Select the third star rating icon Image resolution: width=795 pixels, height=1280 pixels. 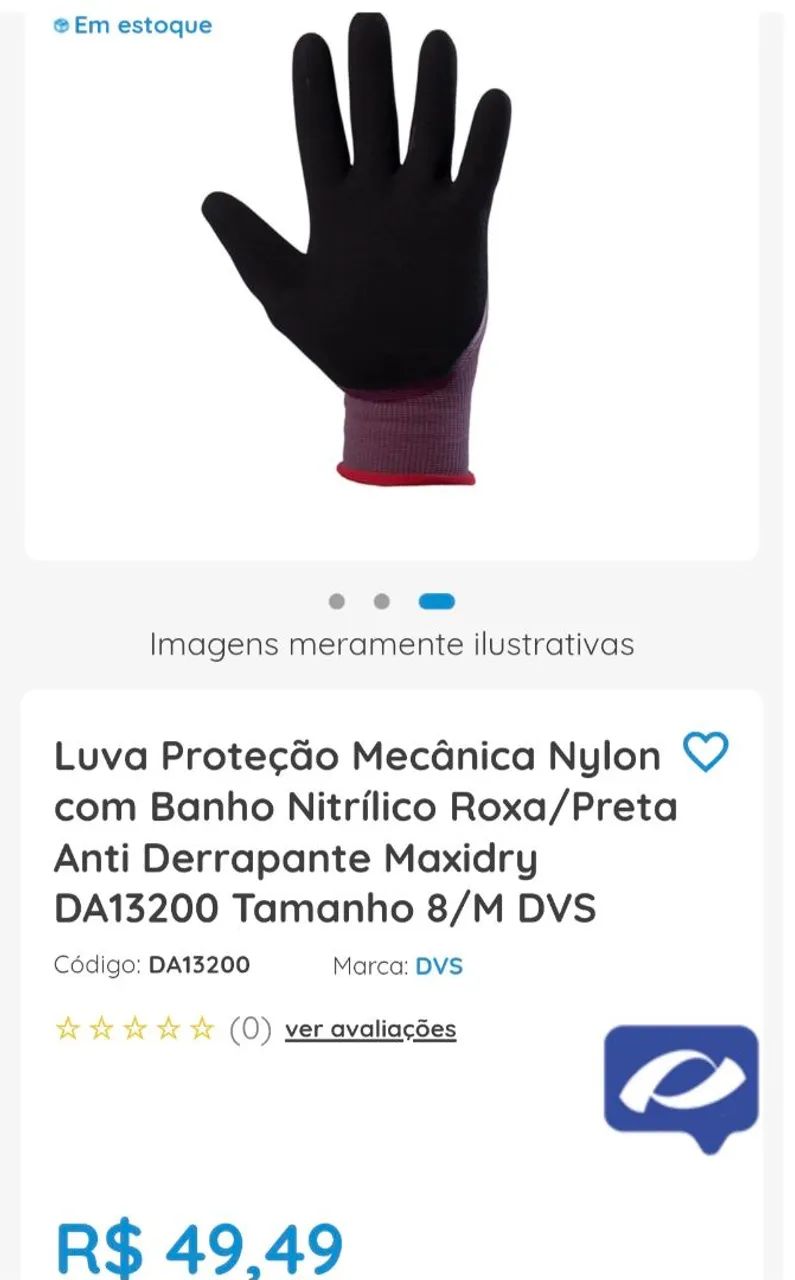tap(134, 1026)
